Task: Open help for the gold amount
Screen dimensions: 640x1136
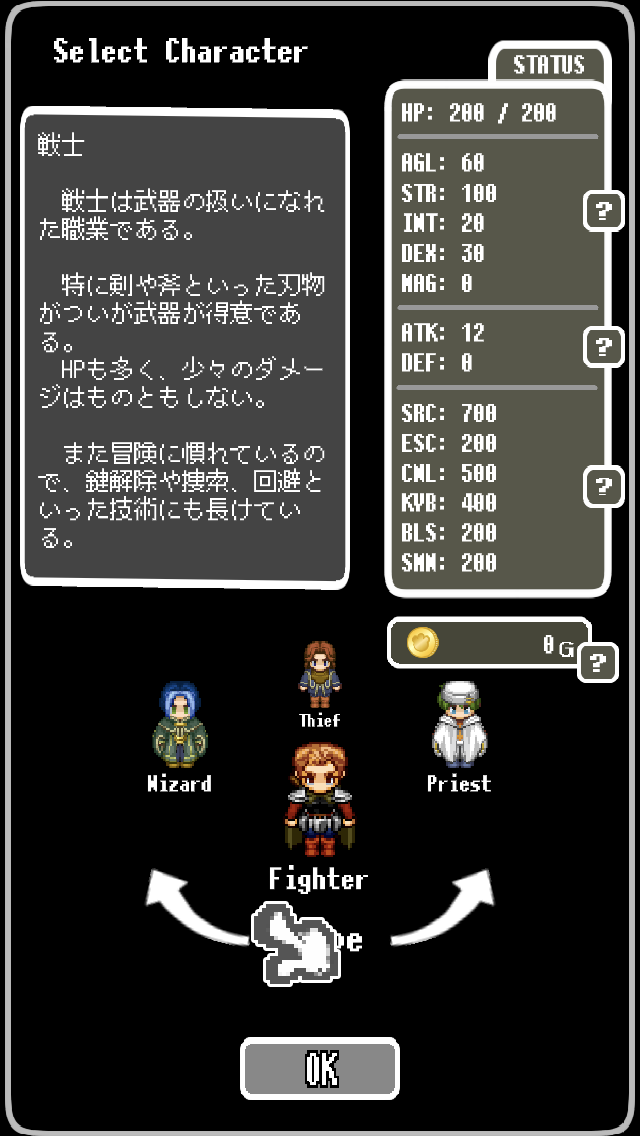Action: (598, 663)
